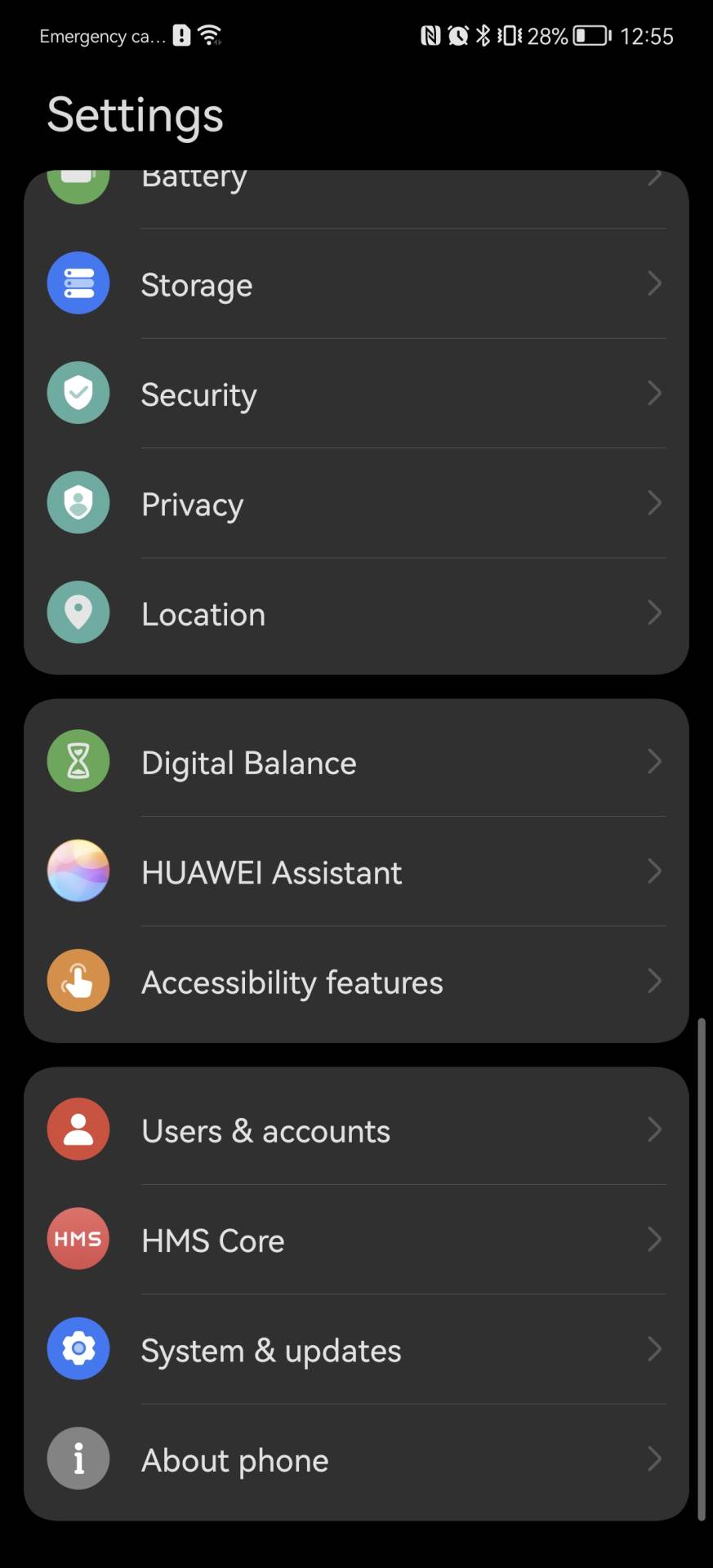Image resolution: width=713 pixels, height=1568 pixels.
Task: Open Users & accounts via its red icon
Action: click(78, 1129)
